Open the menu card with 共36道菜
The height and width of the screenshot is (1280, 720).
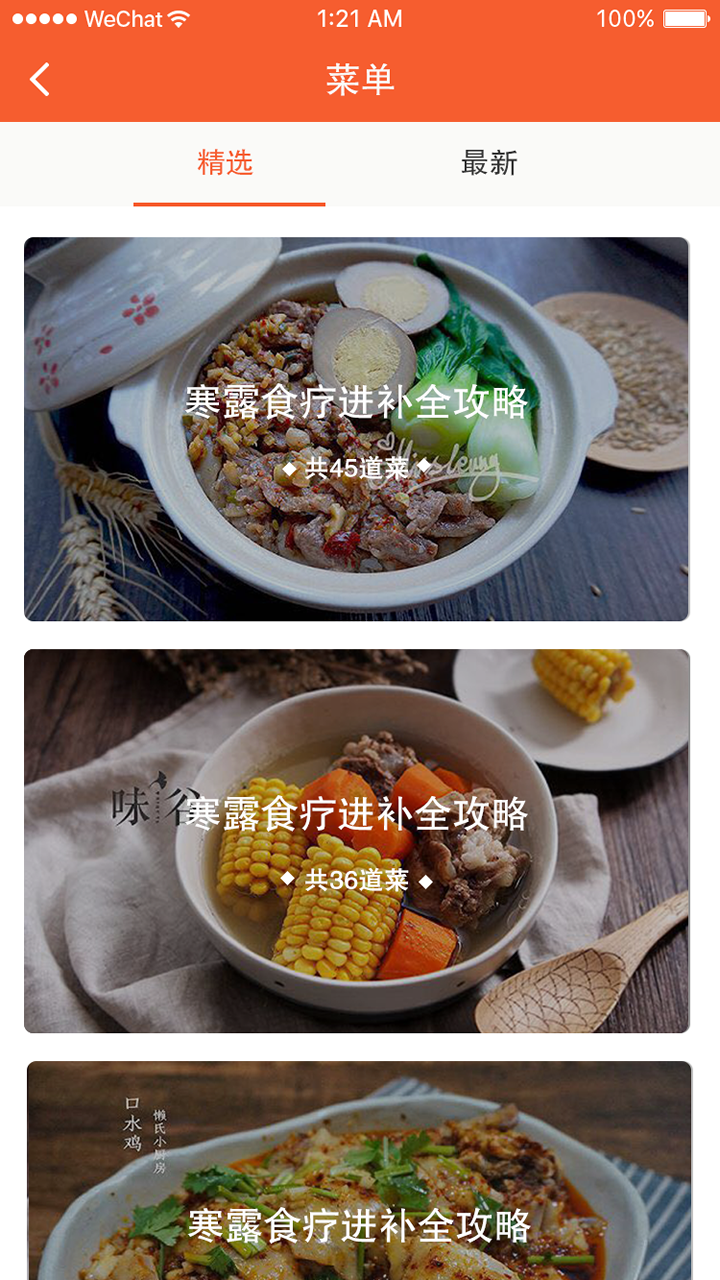click(356, 841)
